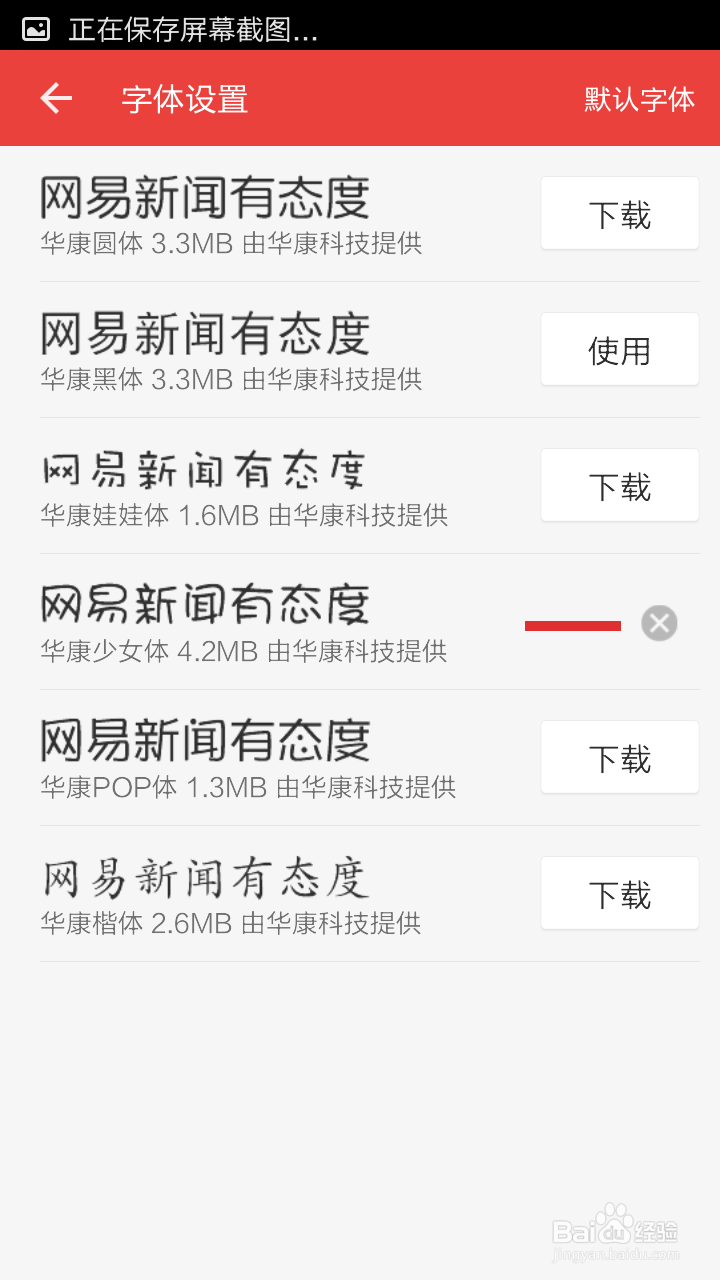Viewport: 720px width, 1280px height.
Task: Download the 华康娃娃体 font
Action: pyautogui.click(x=619, y=485)
